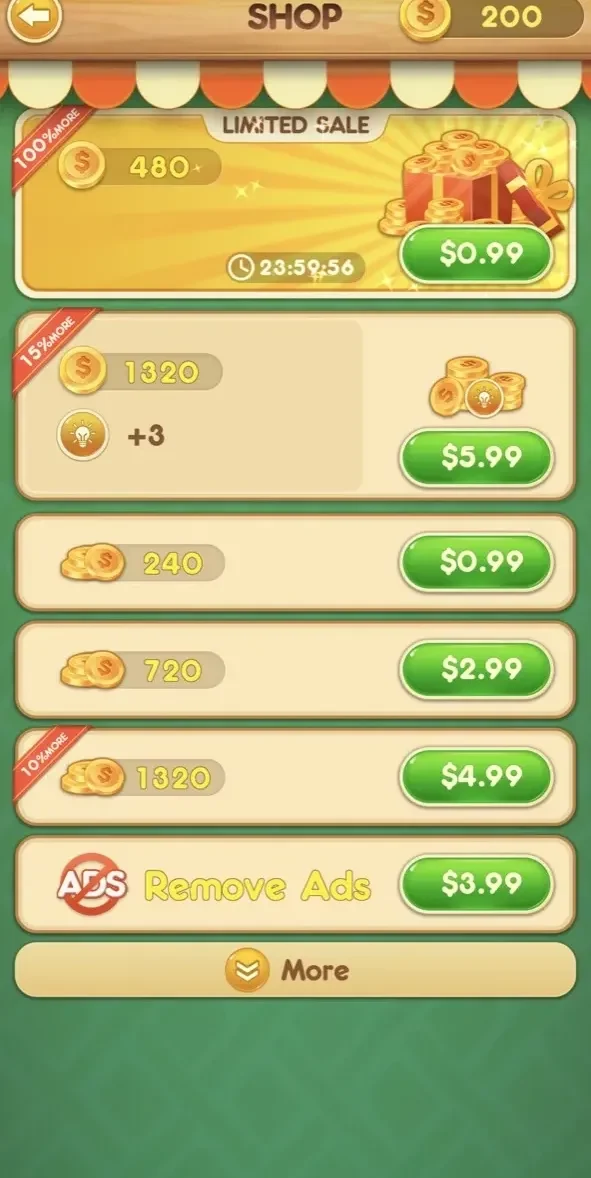Buy 1320 coins for $4.99
591x1178 pixels.
(x=477, y=776)
